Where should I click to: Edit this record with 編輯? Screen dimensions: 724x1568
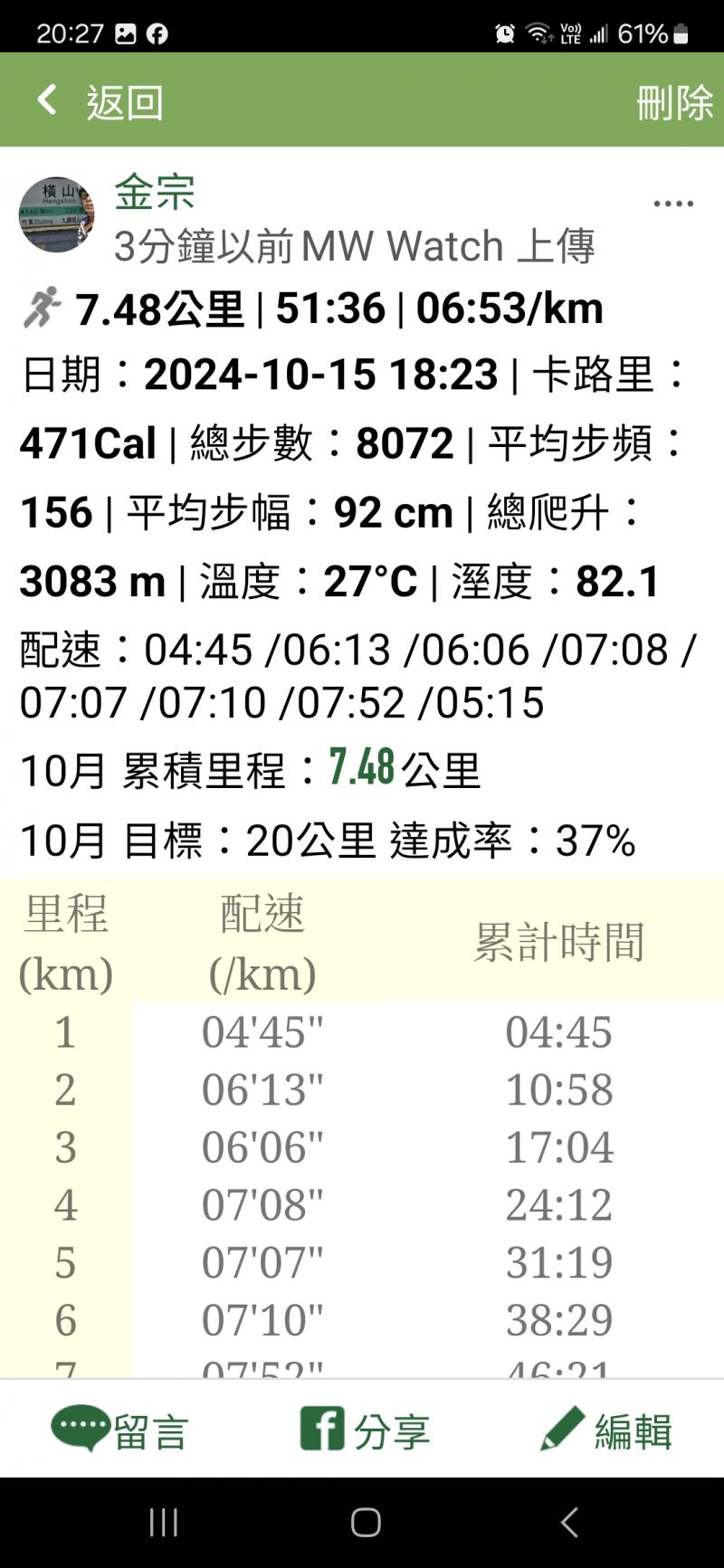click(606, 1430)
